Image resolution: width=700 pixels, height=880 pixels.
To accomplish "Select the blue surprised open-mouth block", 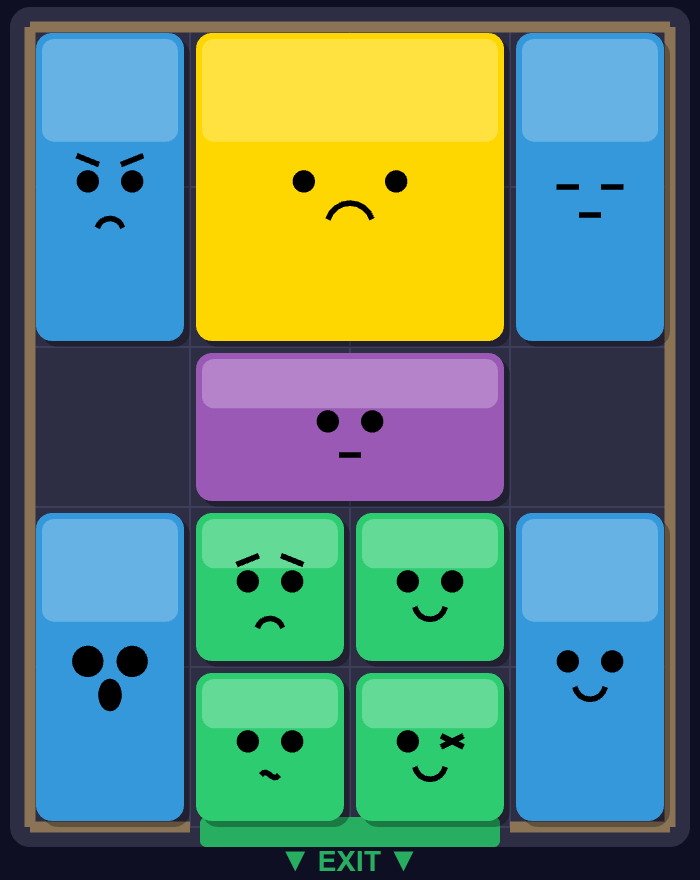I will [x=110, y=667].
